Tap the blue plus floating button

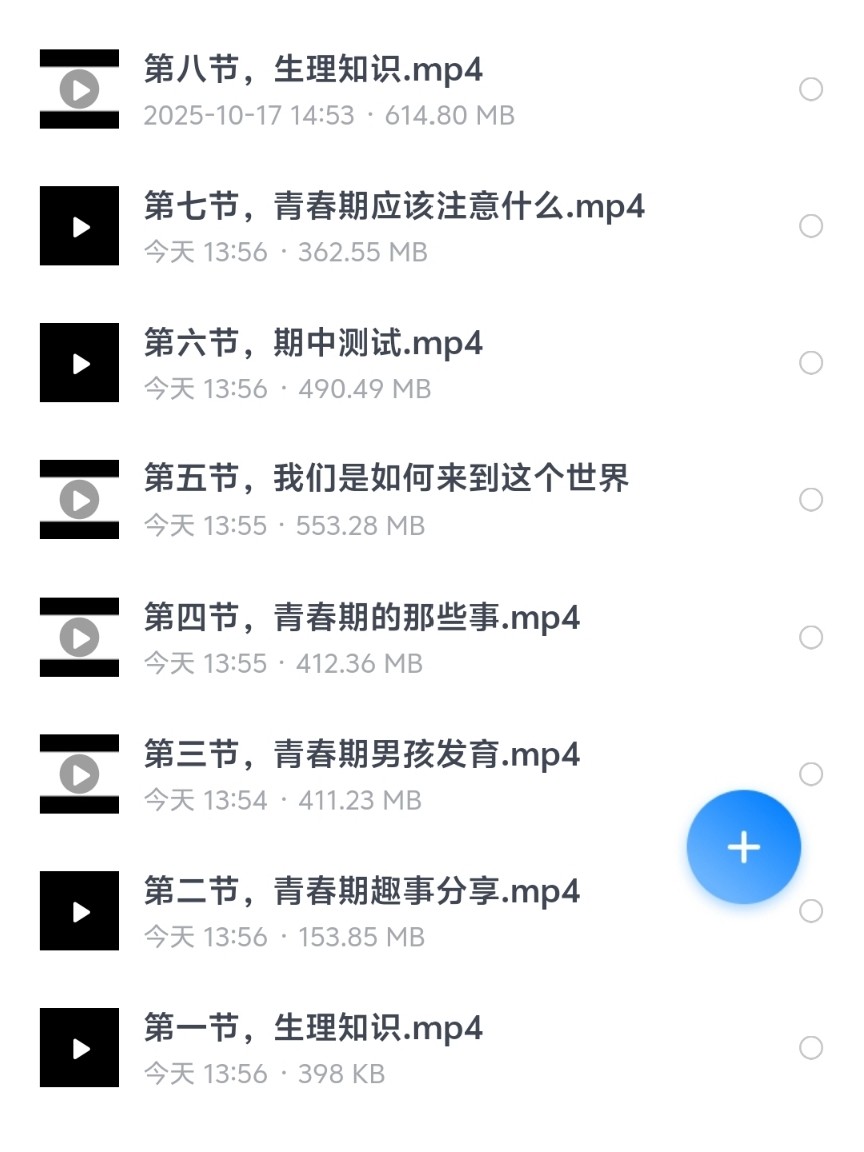point(743,847)
